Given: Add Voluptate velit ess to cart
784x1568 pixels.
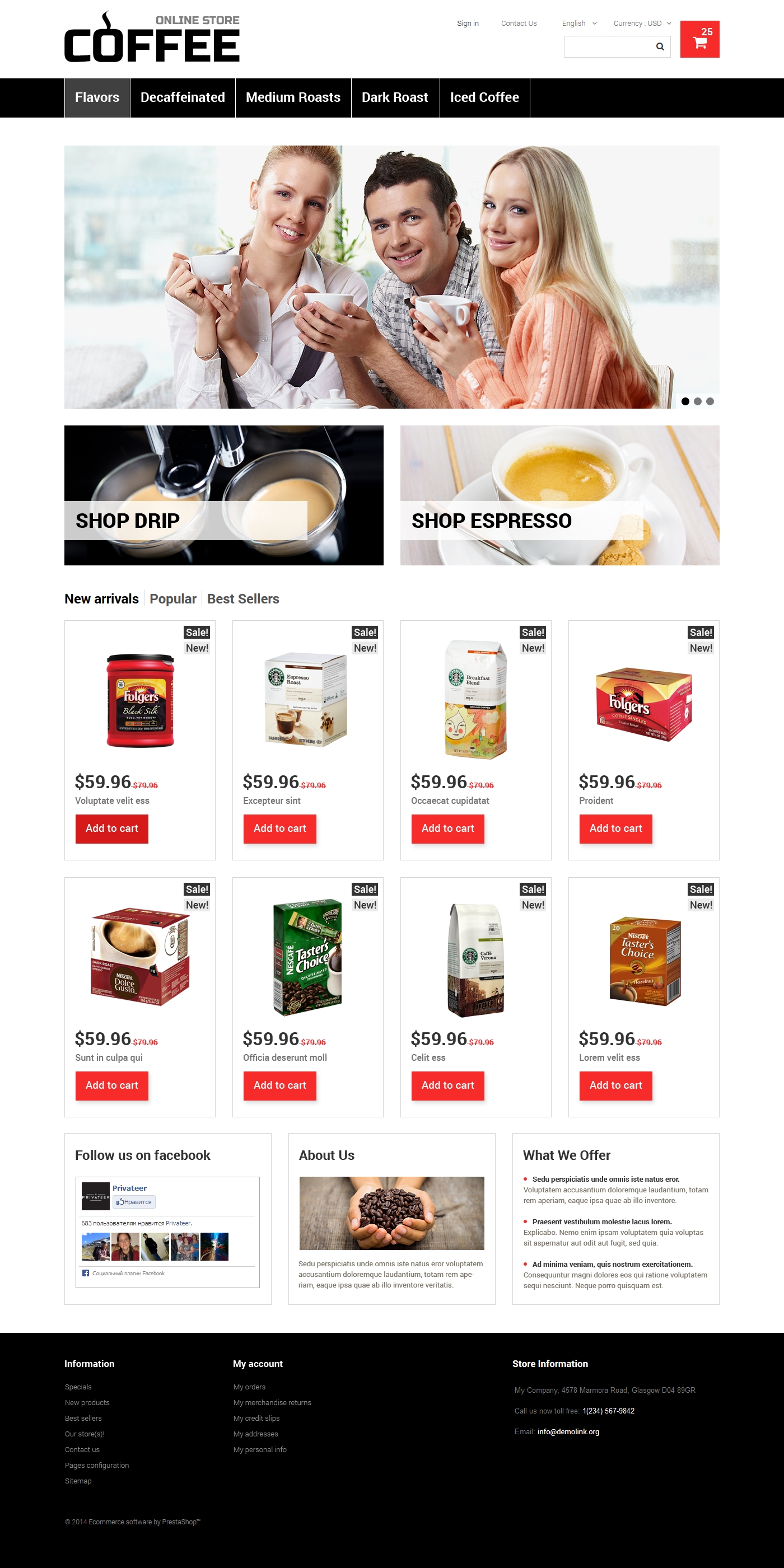Looking at the screenshot, I should pyautogui.click(x=112, y=829).
